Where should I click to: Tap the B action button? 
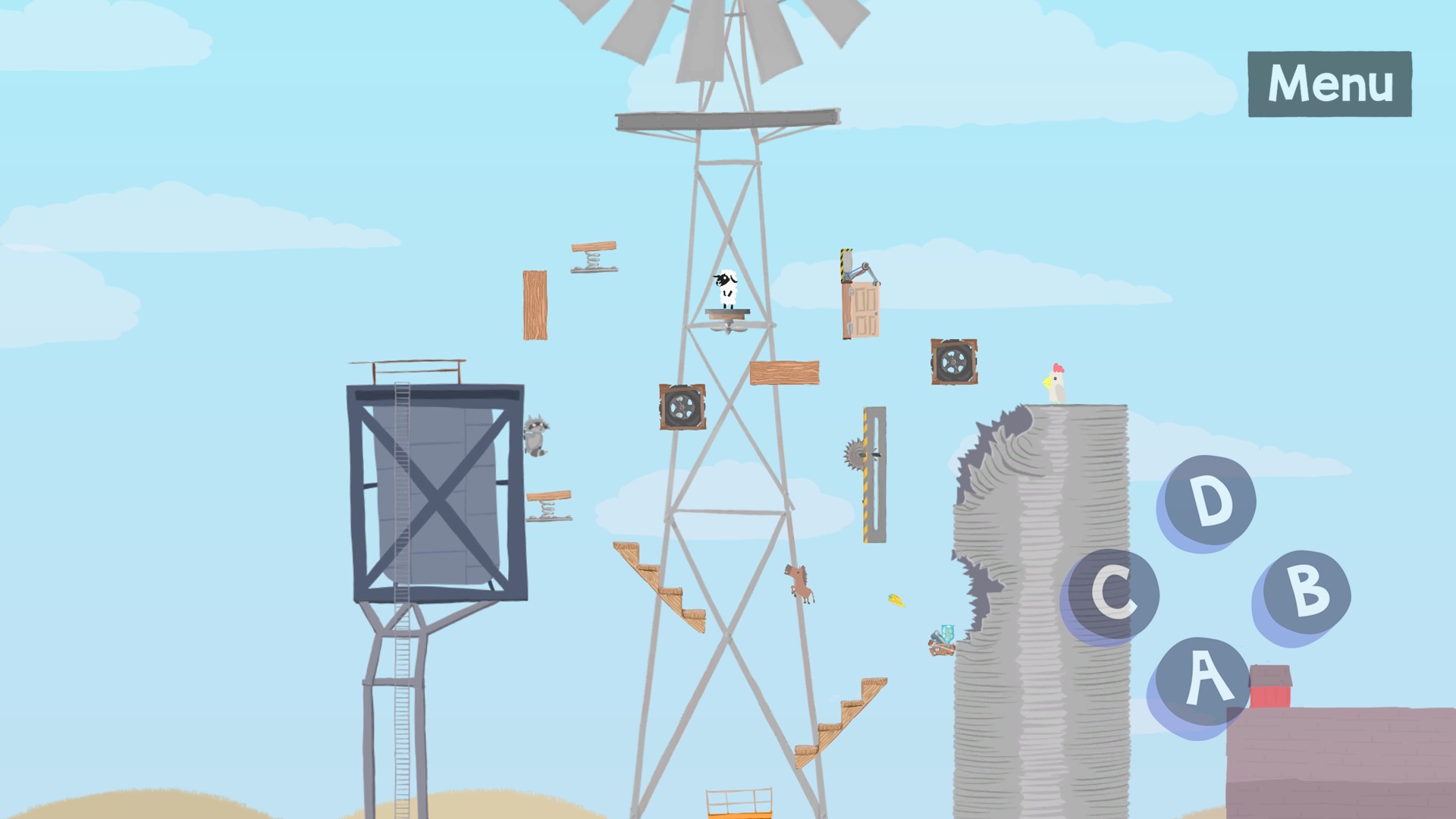point(1306,592)
